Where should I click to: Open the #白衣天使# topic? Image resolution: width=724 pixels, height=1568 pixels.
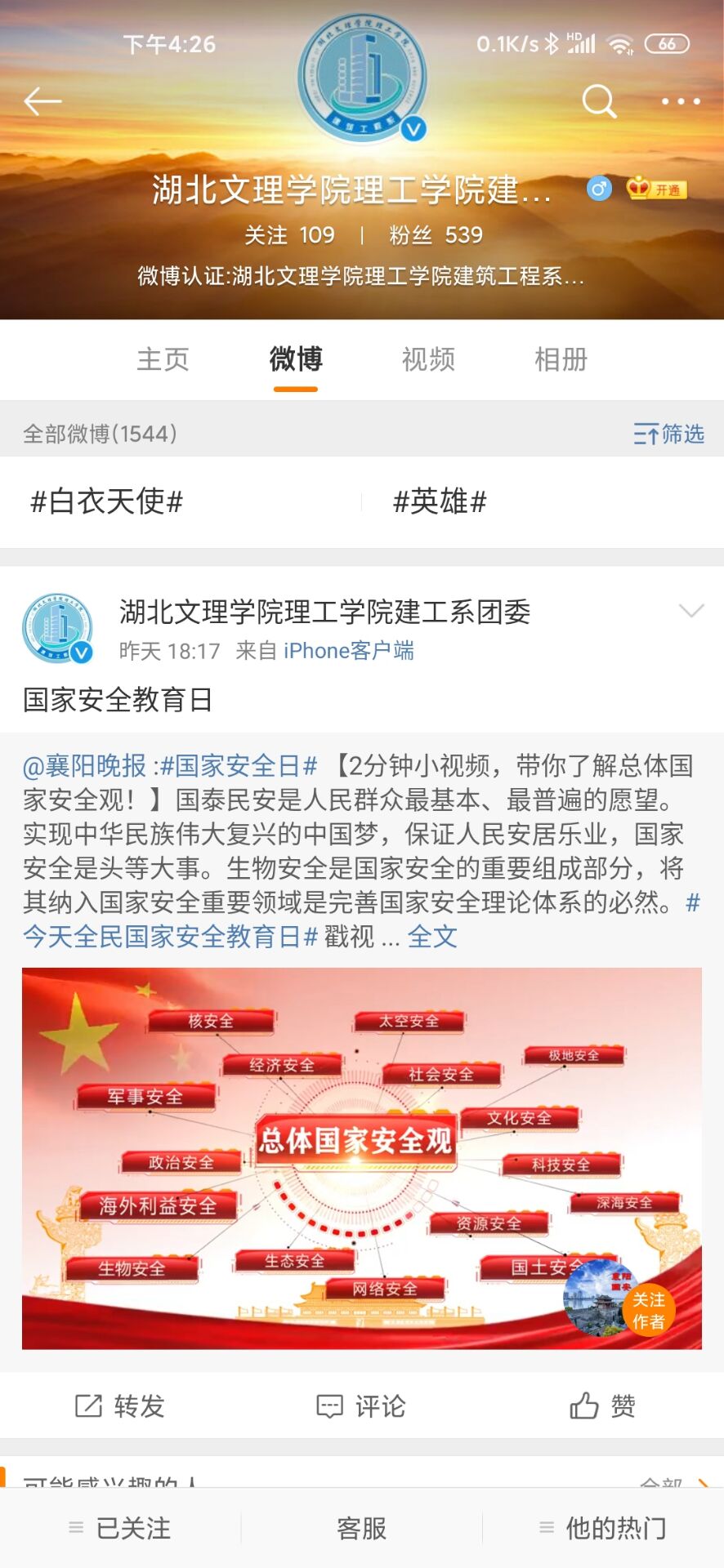[106, 501]
